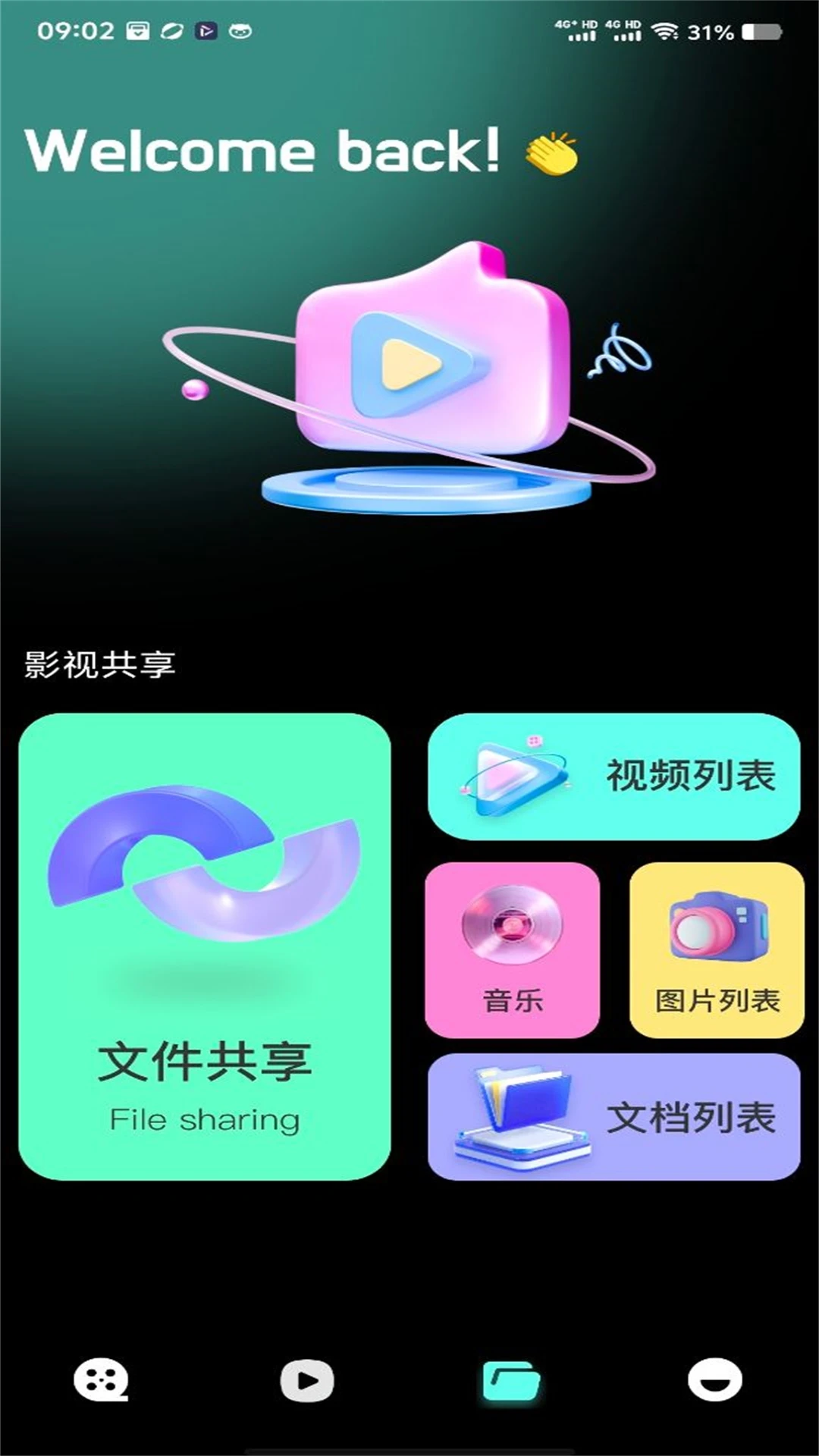The width and height of the screenshot is (819, 1456).
Task: Tap the Wi-Fi icon in the status bar
Action: click(667, 30)
